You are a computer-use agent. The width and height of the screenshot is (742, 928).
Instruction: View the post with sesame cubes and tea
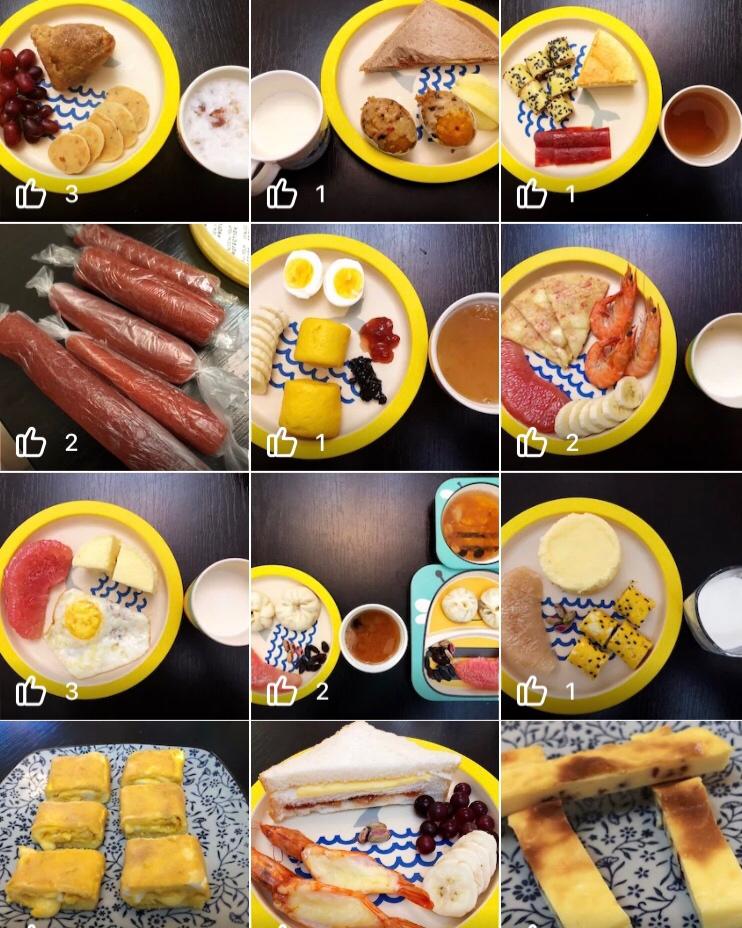(x=620, y=100)
